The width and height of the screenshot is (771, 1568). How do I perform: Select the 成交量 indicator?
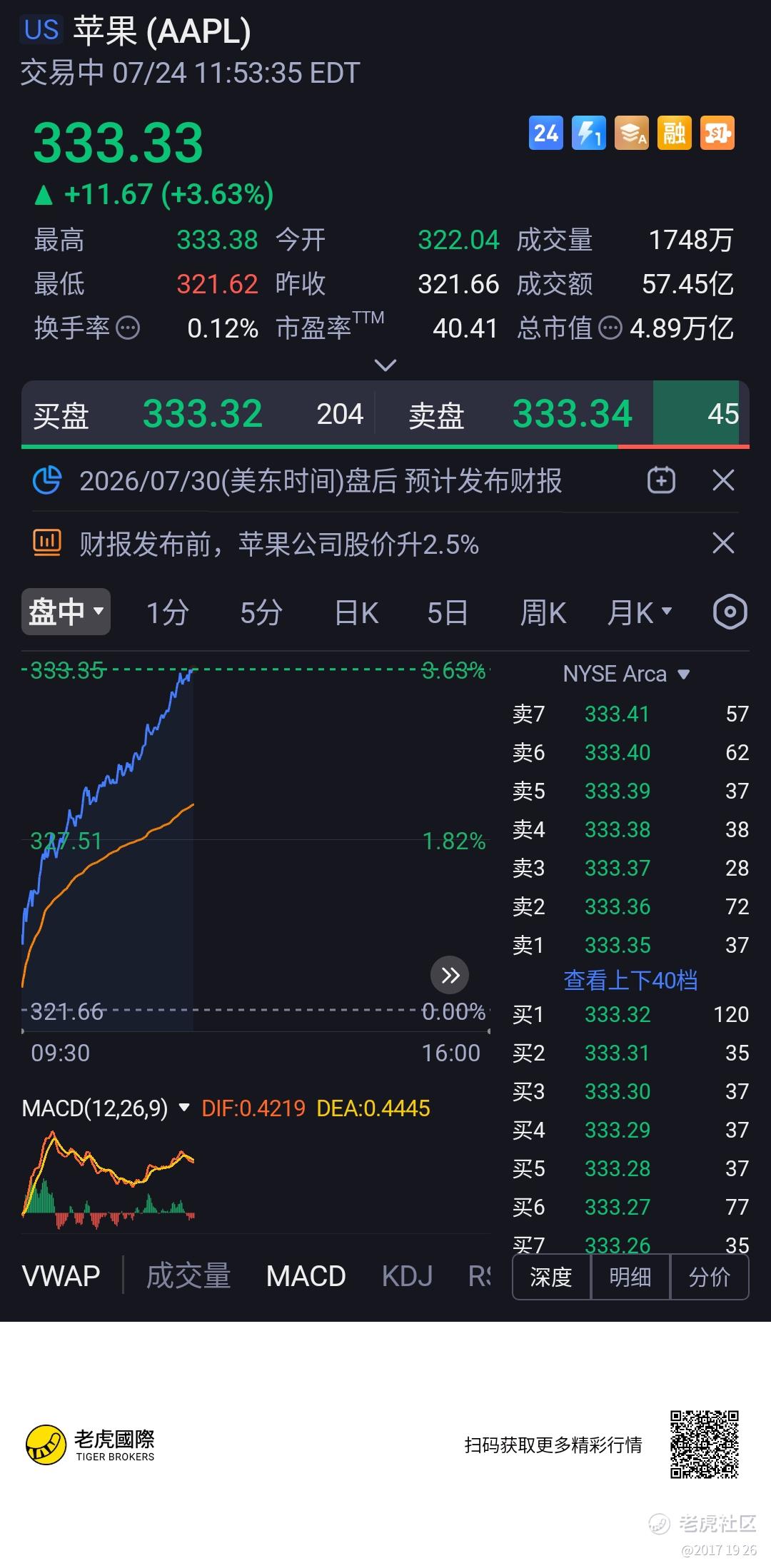(188, 1275)
